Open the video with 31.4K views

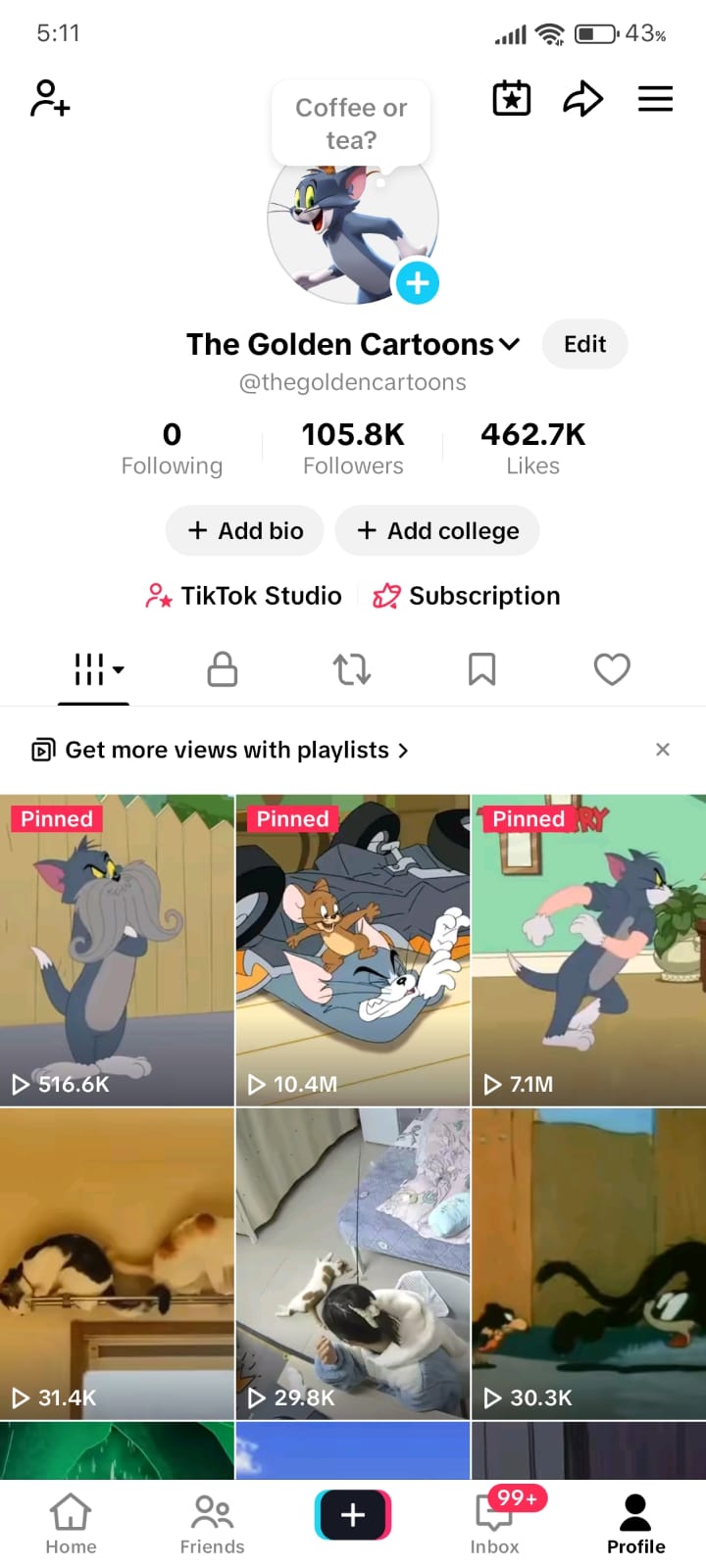[x=117, y=1264]
